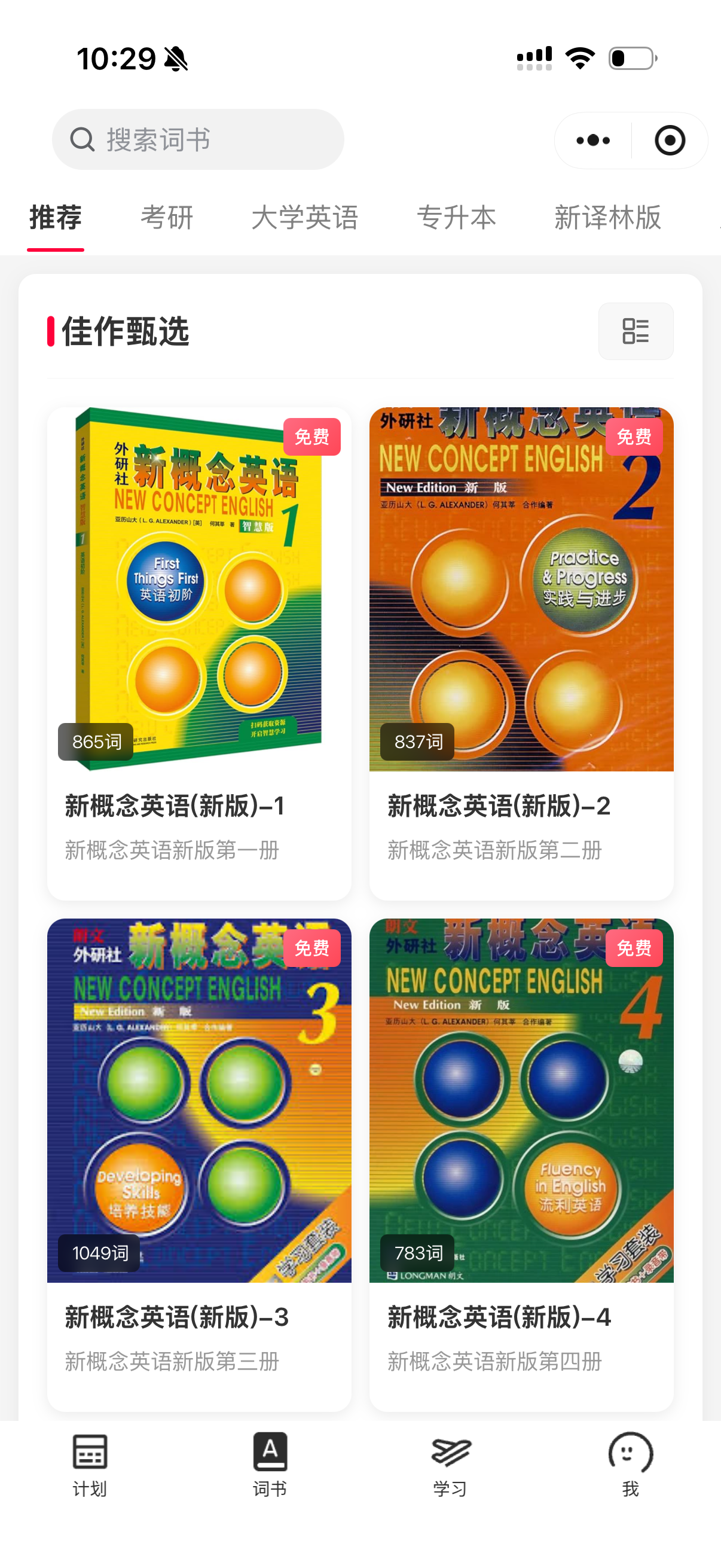Open the 新译林版 tab
This screenshot has width=721, height=1568.
[607, 218]
